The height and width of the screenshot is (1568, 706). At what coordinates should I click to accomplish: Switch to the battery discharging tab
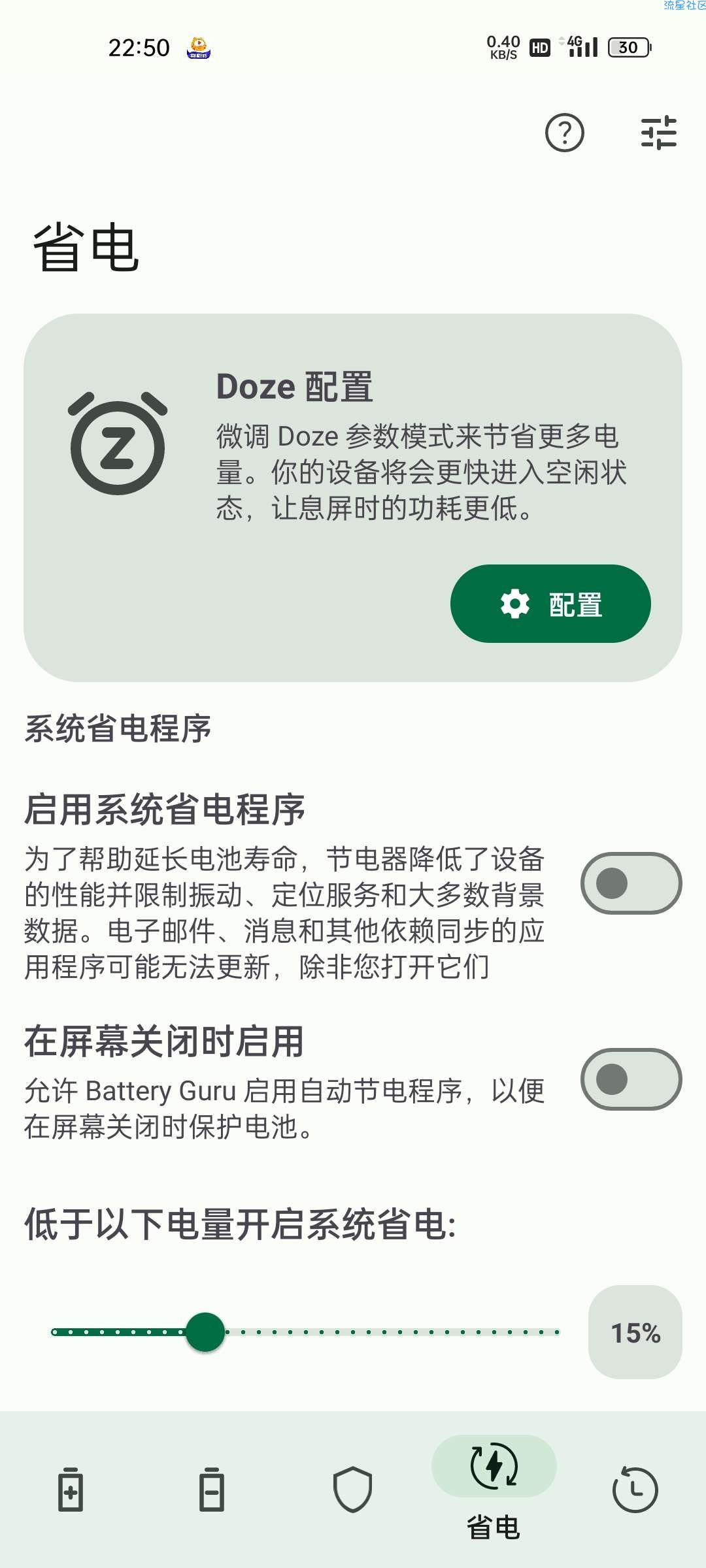pyautogui.click(x=212, y=1490)
